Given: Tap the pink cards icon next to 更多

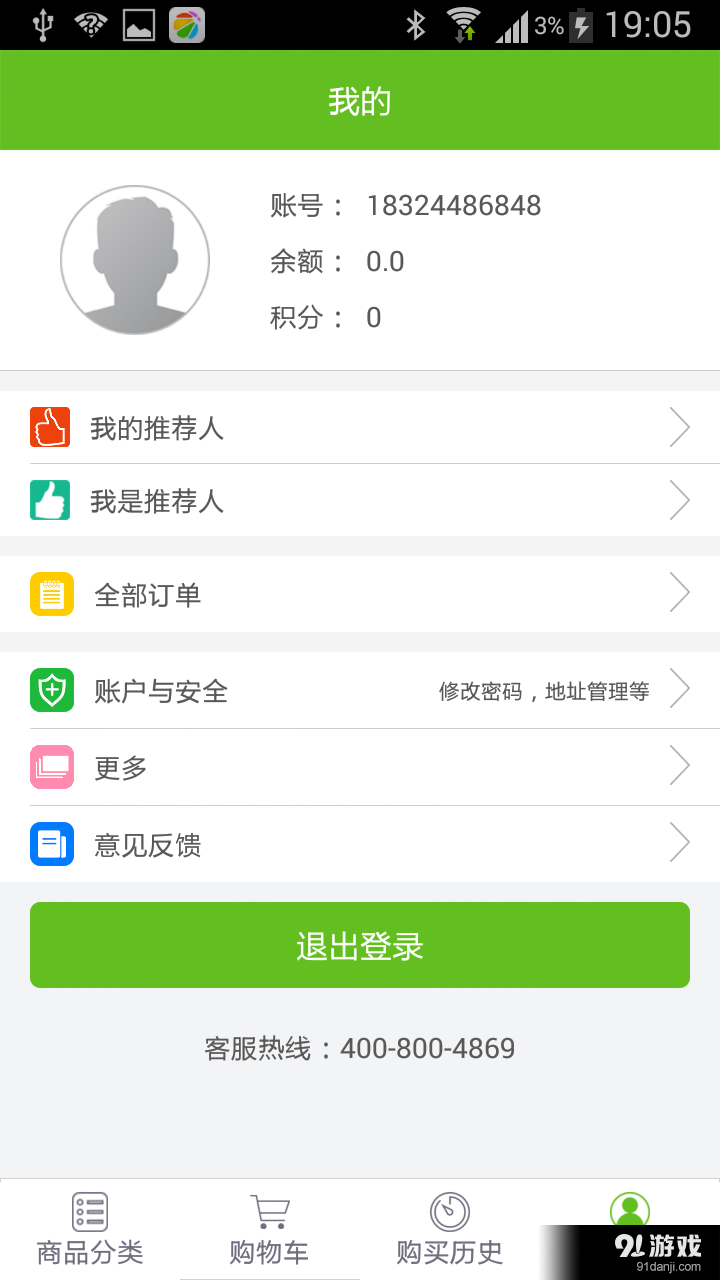Looking at the screenshot, I should pyautogui.click(x=52, y=767).
